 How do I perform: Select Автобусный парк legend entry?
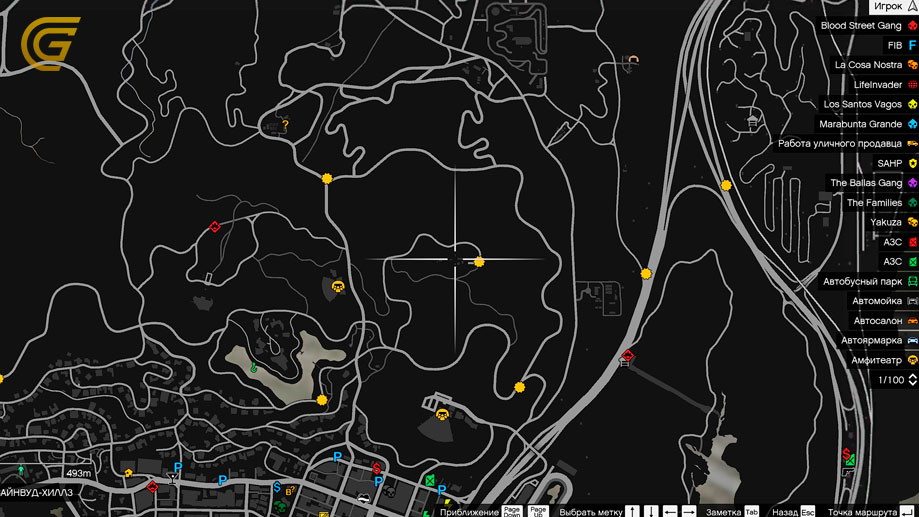click(862, 281)
